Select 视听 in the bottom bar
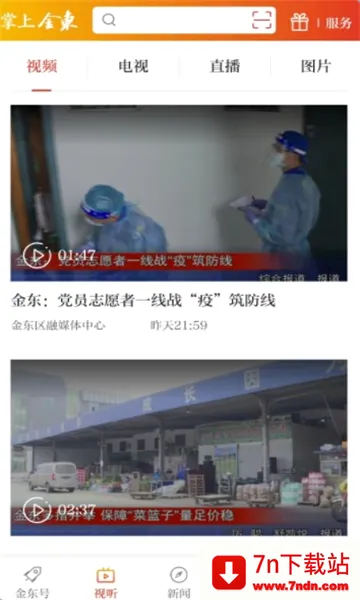The width and height of the screenshot is (360, 600). click(106, 582)
